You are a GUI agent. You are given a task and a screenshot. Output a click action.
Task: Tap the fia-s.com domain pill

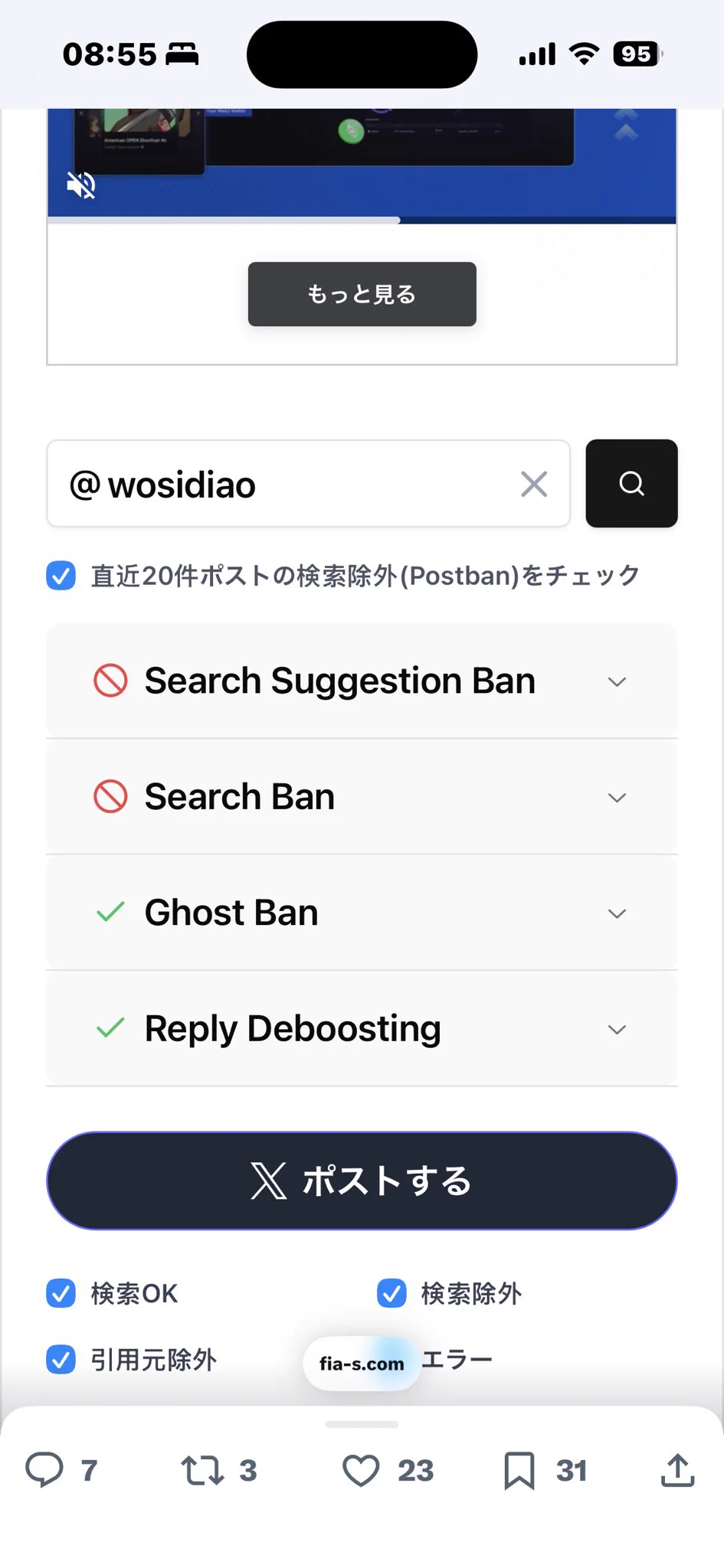pos(362,1364)
